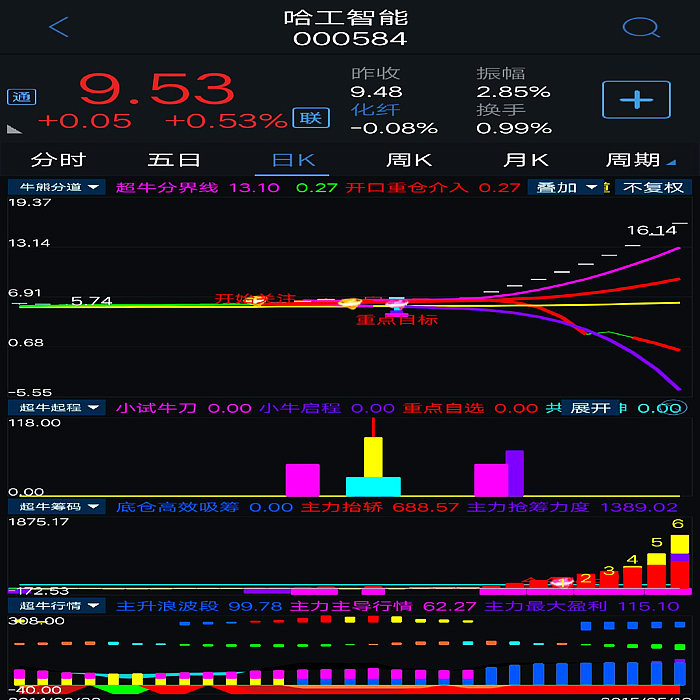The image size is (700, 700).
Task: Switch to the 五日 chart tab
Action: click(174, 160)
